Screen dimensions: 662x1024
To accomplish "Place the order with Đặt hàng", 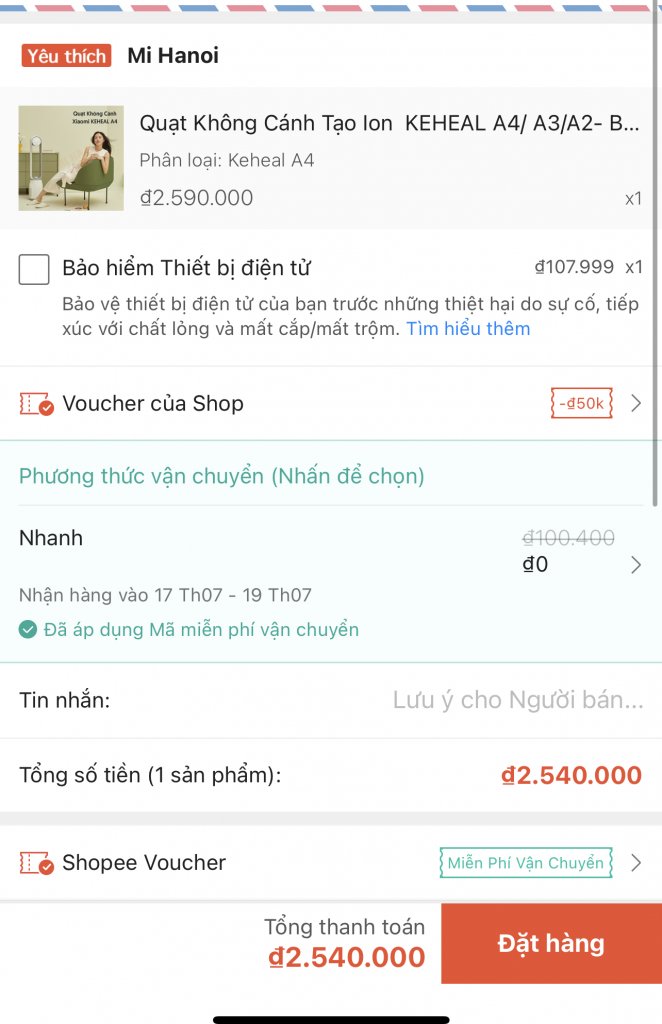I will click(551, 944).
